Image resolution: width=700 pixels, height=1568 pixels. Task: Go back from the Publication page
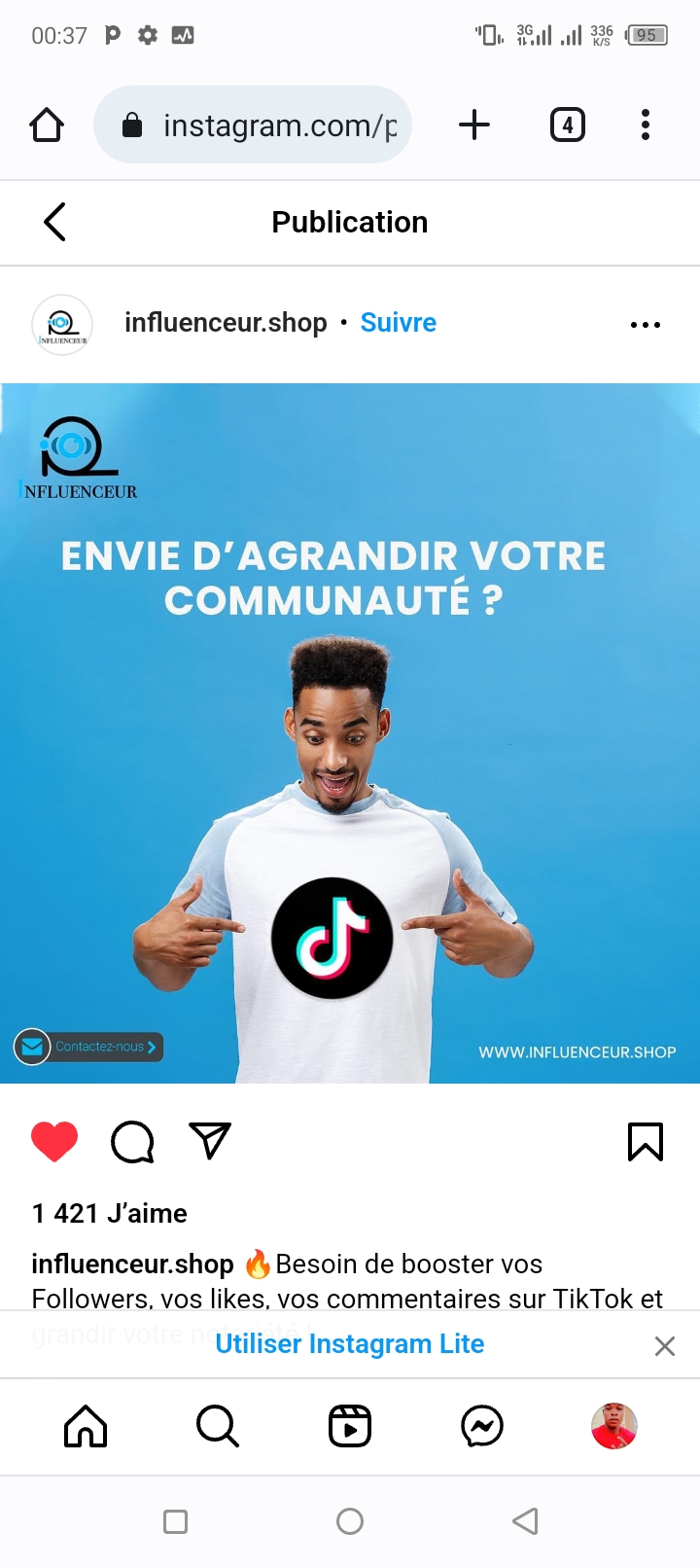point(55,222)
